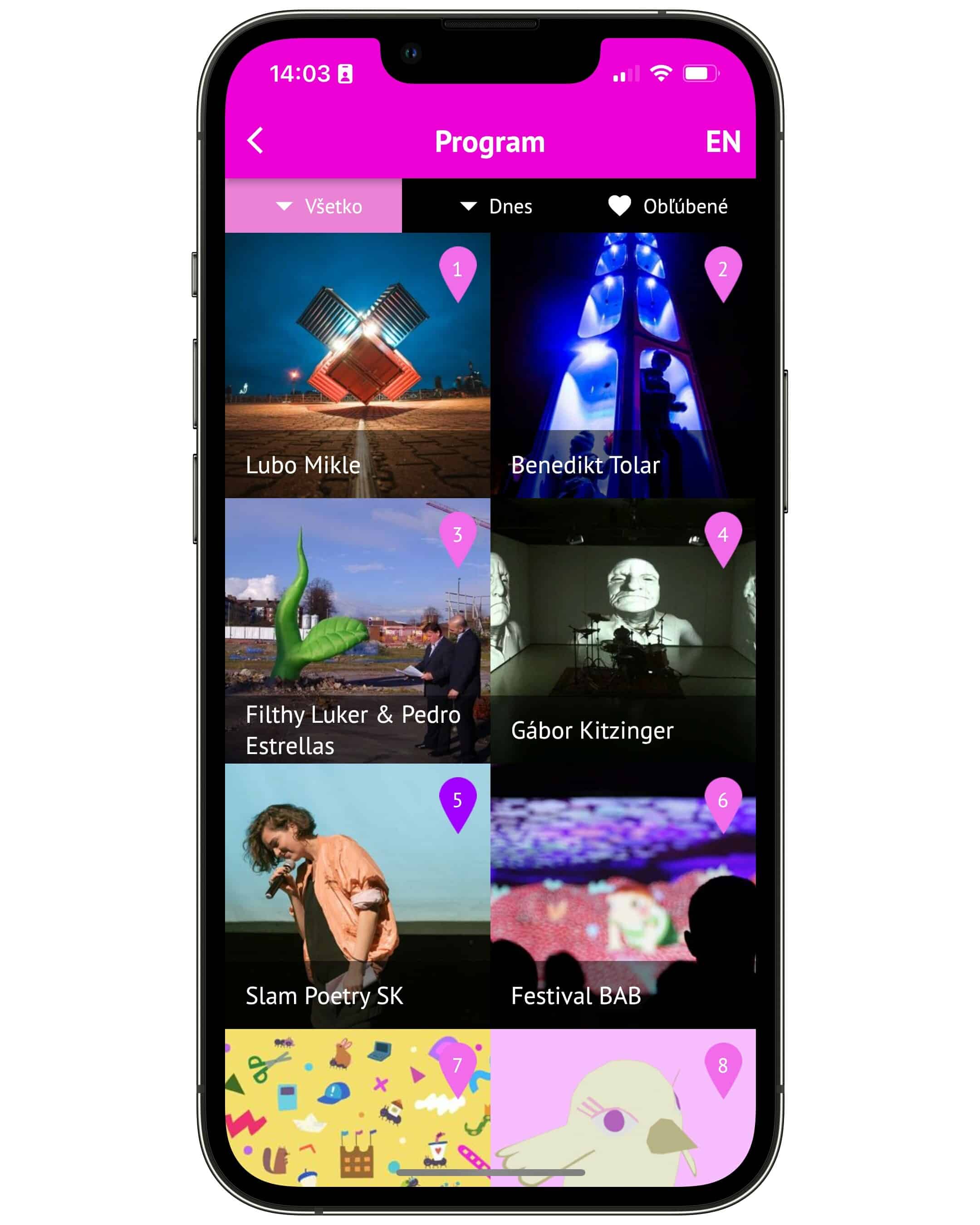
Task: Open the Lubo Mikle tile
Action: (x=358, y=365)
